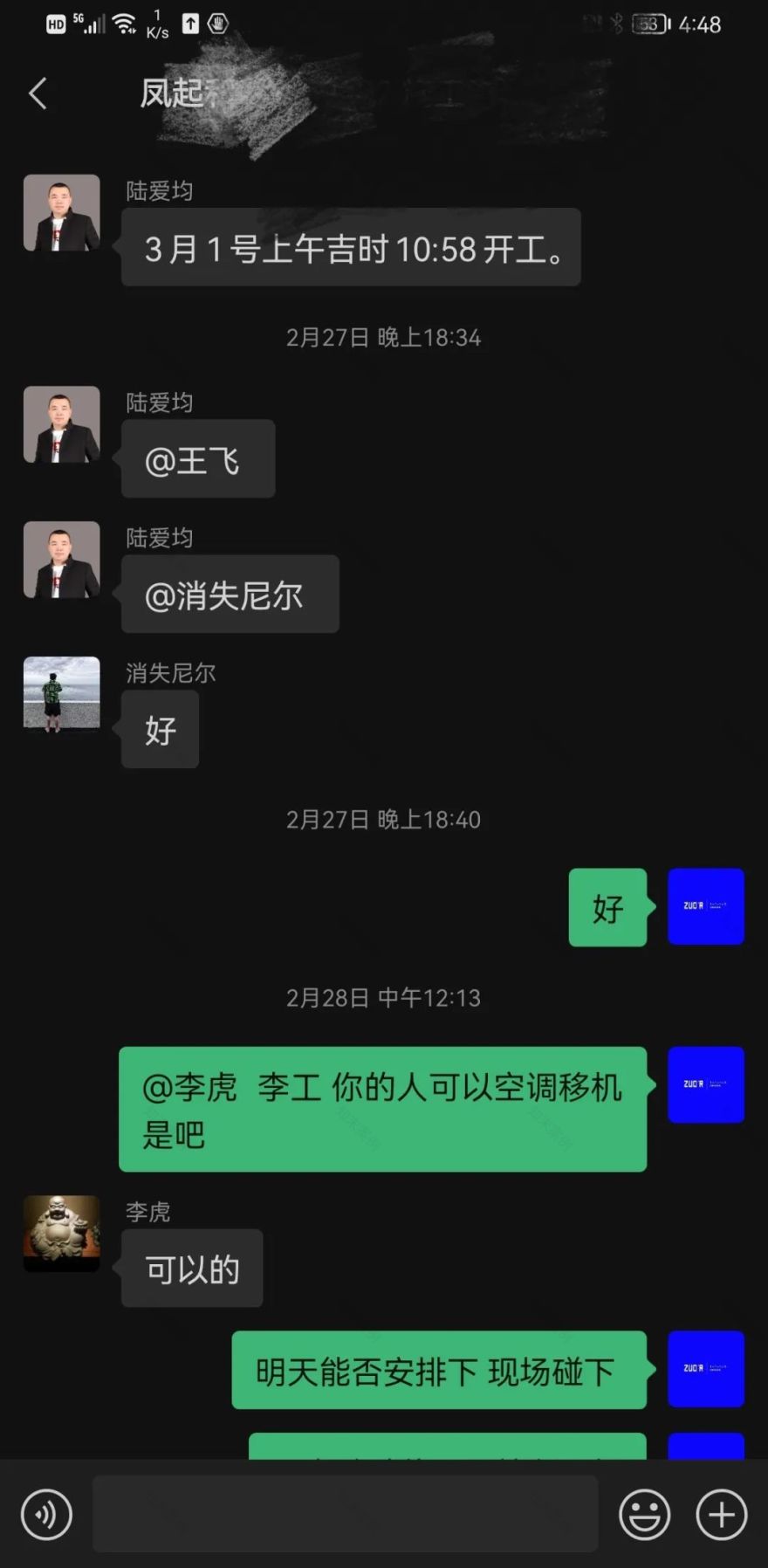Tap the back arrow to leave the chat
Image resolution: width=768 pixels, height=1568 pixels.
tap(37, 93)
